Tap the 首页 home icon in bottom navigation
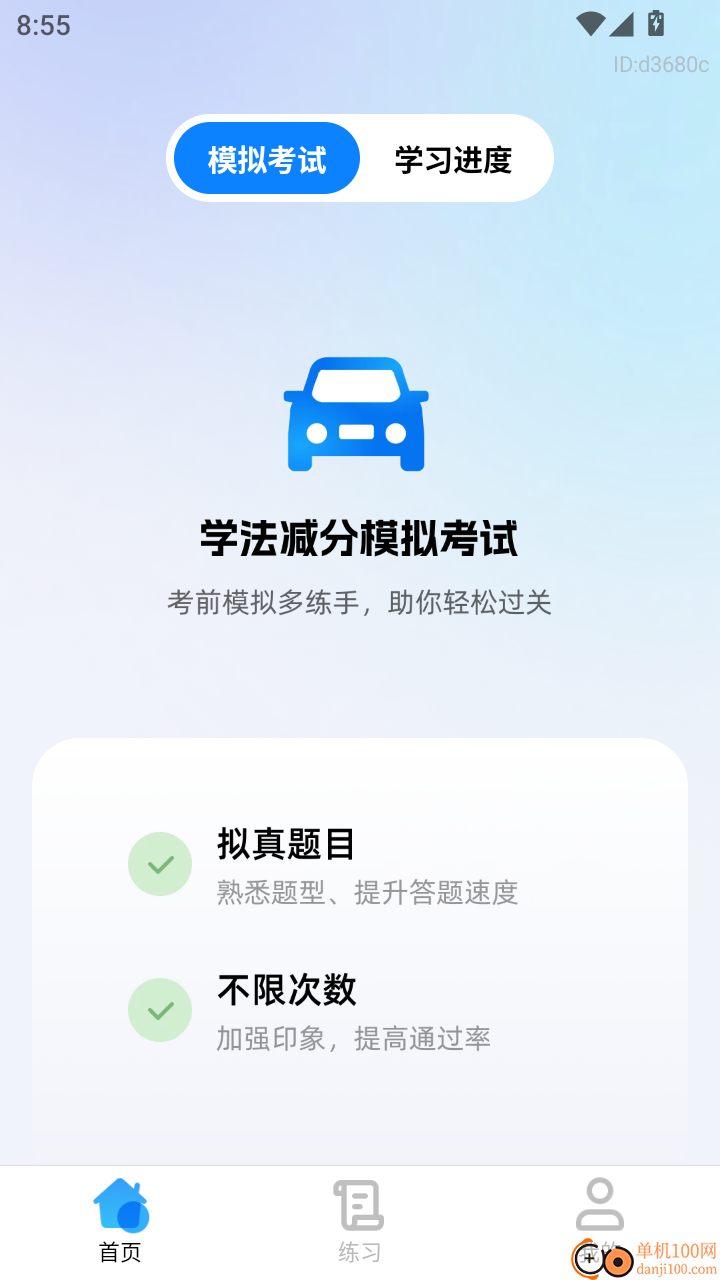The height and width of the screenshot is (1280, 720). click(121, 1205)
